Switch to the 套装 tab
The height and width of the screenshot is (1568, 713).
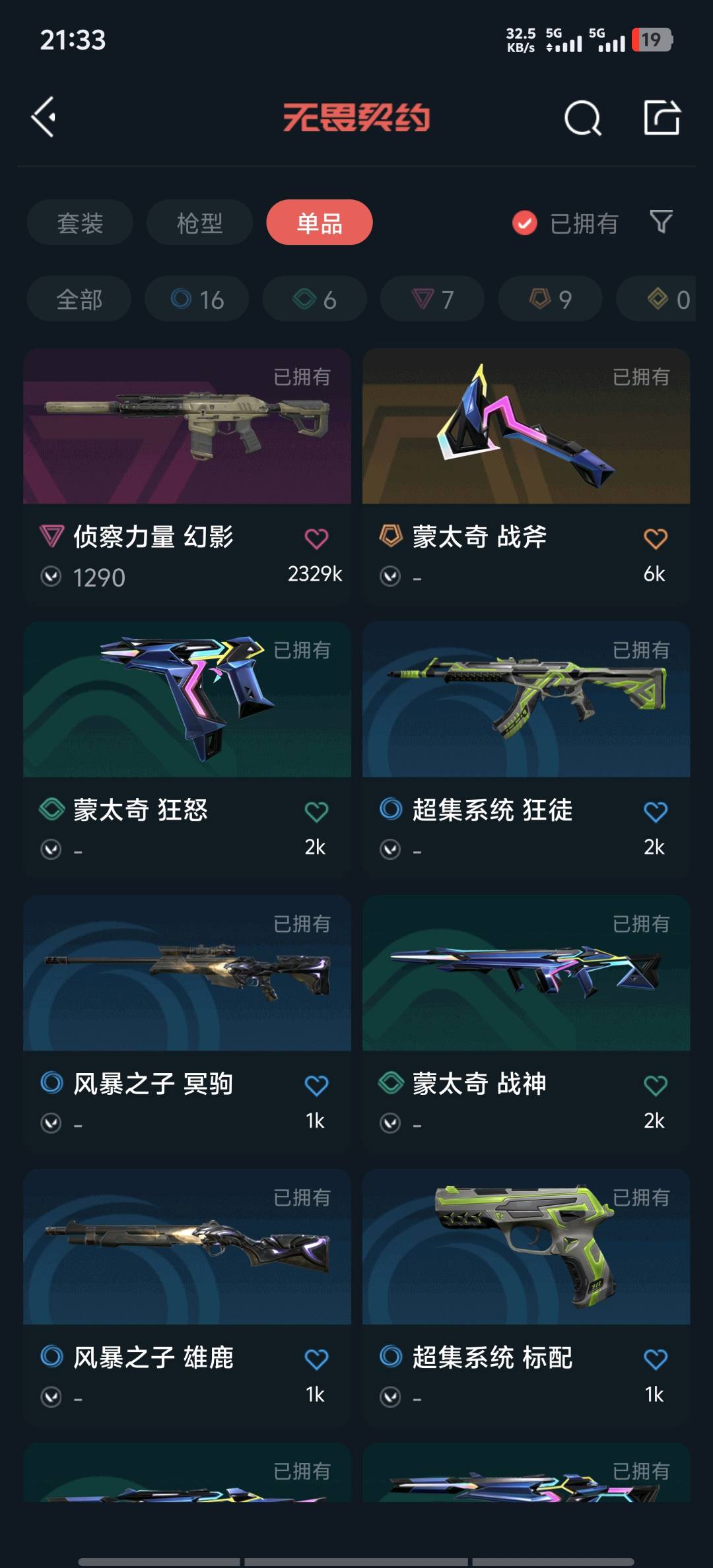(x=80, y=222)
